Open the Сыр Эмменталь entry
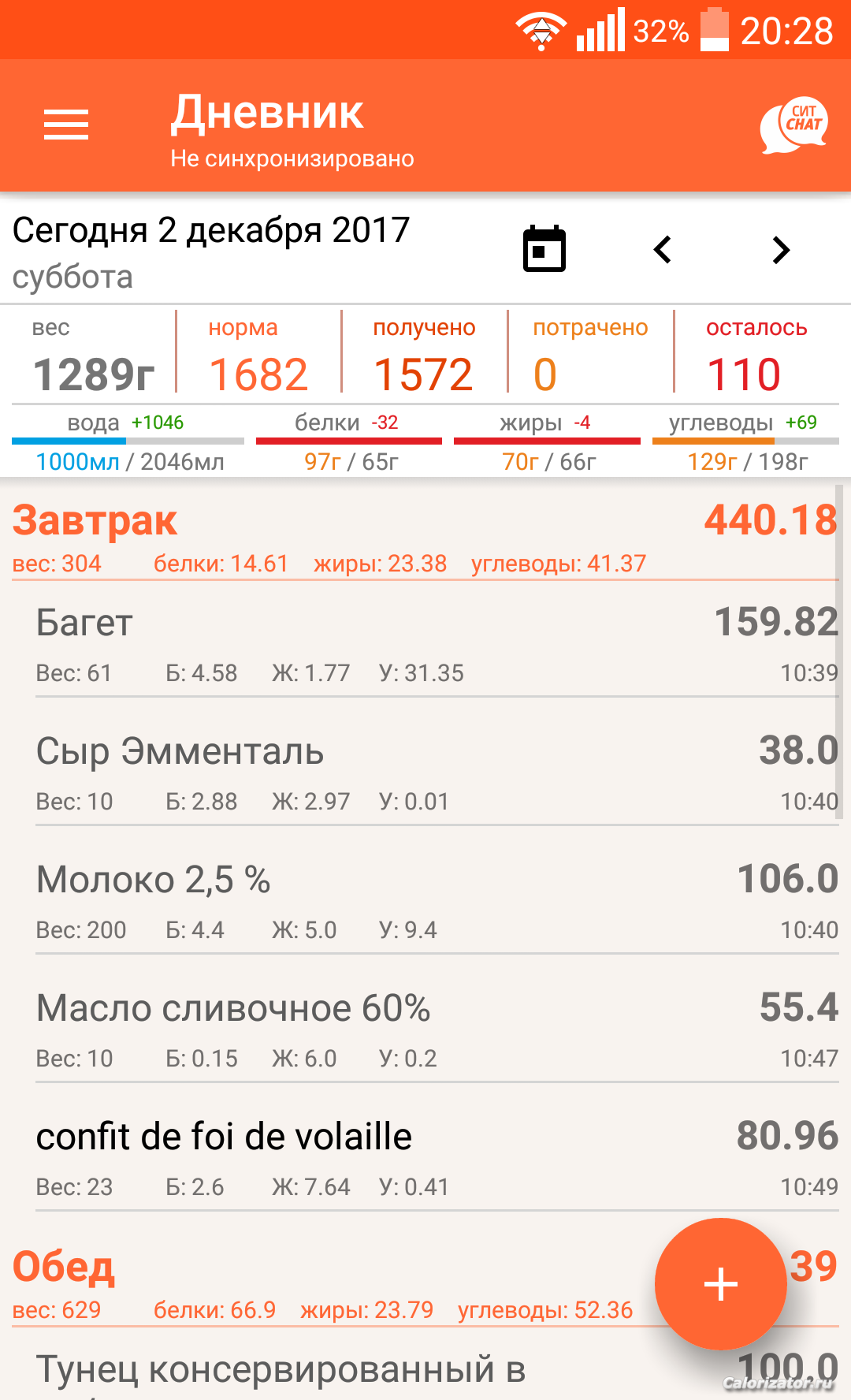Image resolution: width=851 pixels, height=1400 pixels. click(x=437, y=773)
